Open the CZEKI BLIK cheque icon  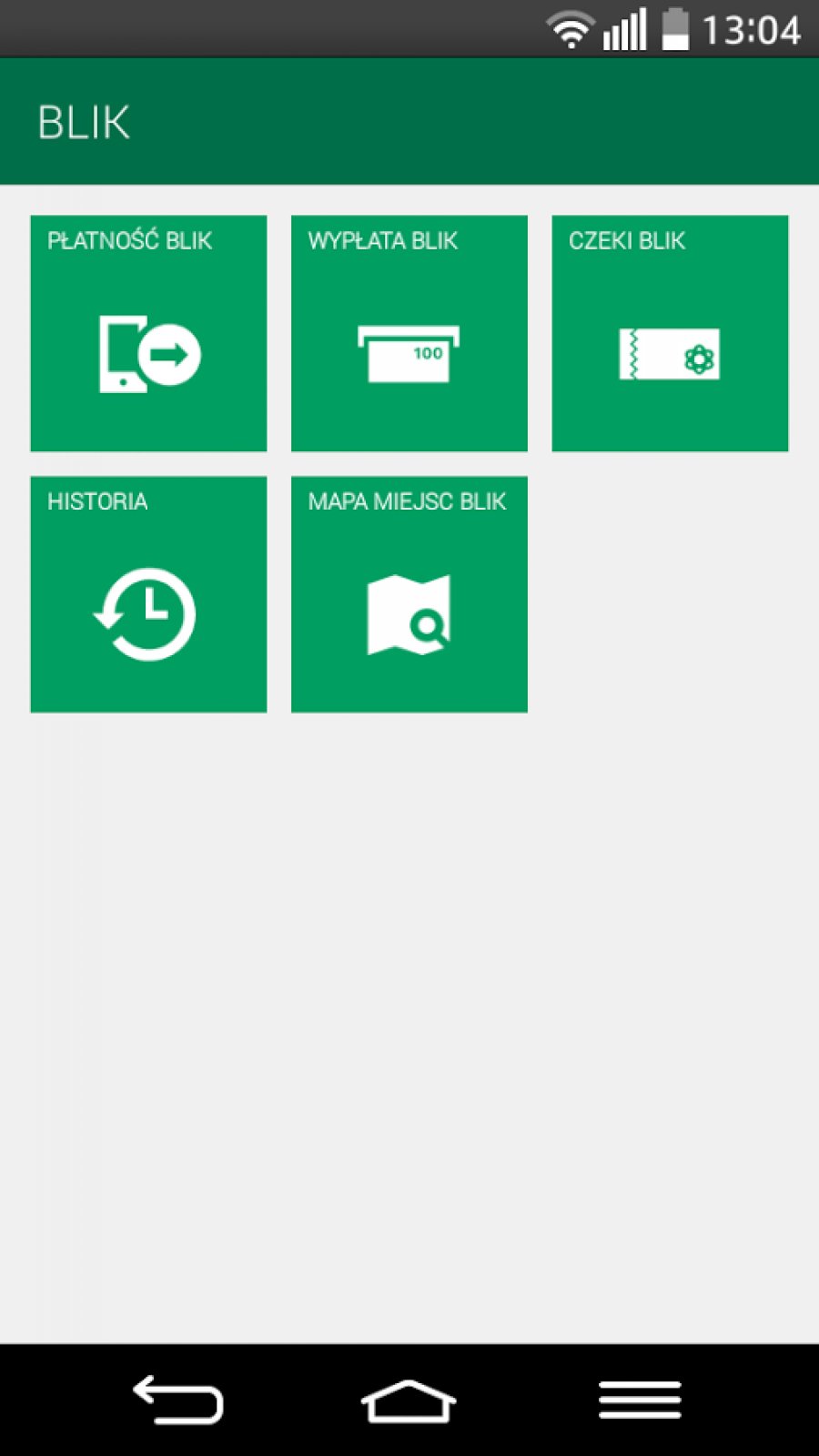(669, 353)
